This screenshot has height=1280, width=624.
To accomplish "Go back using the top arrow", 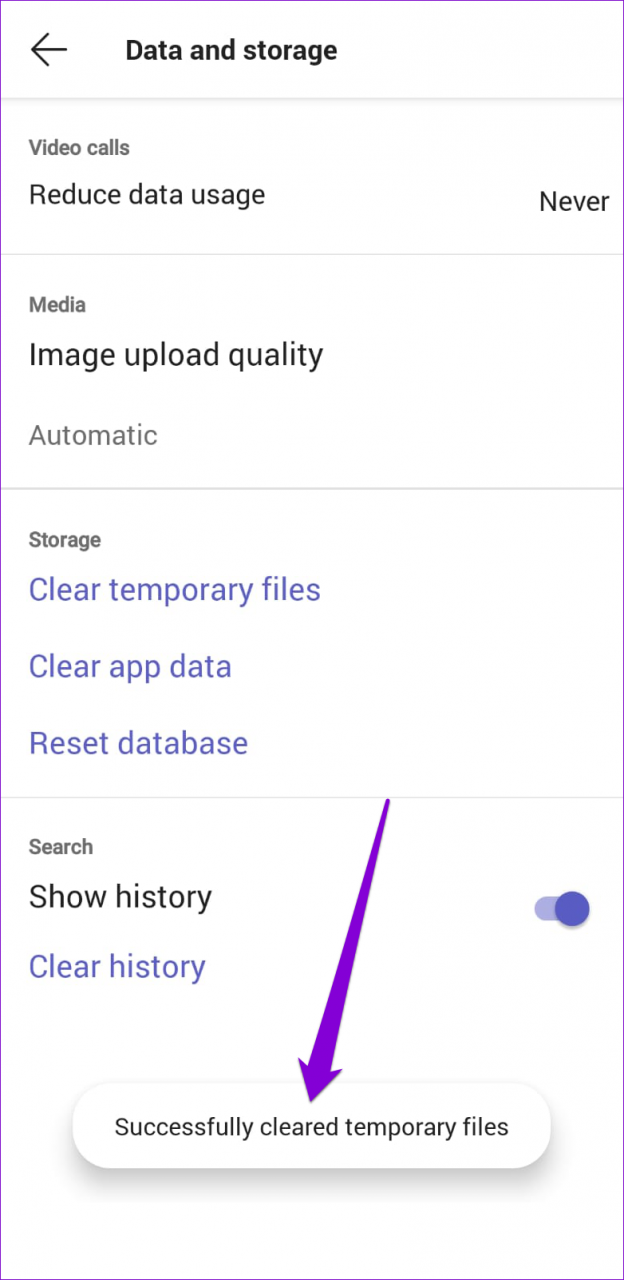I will (x=48, y=50).
